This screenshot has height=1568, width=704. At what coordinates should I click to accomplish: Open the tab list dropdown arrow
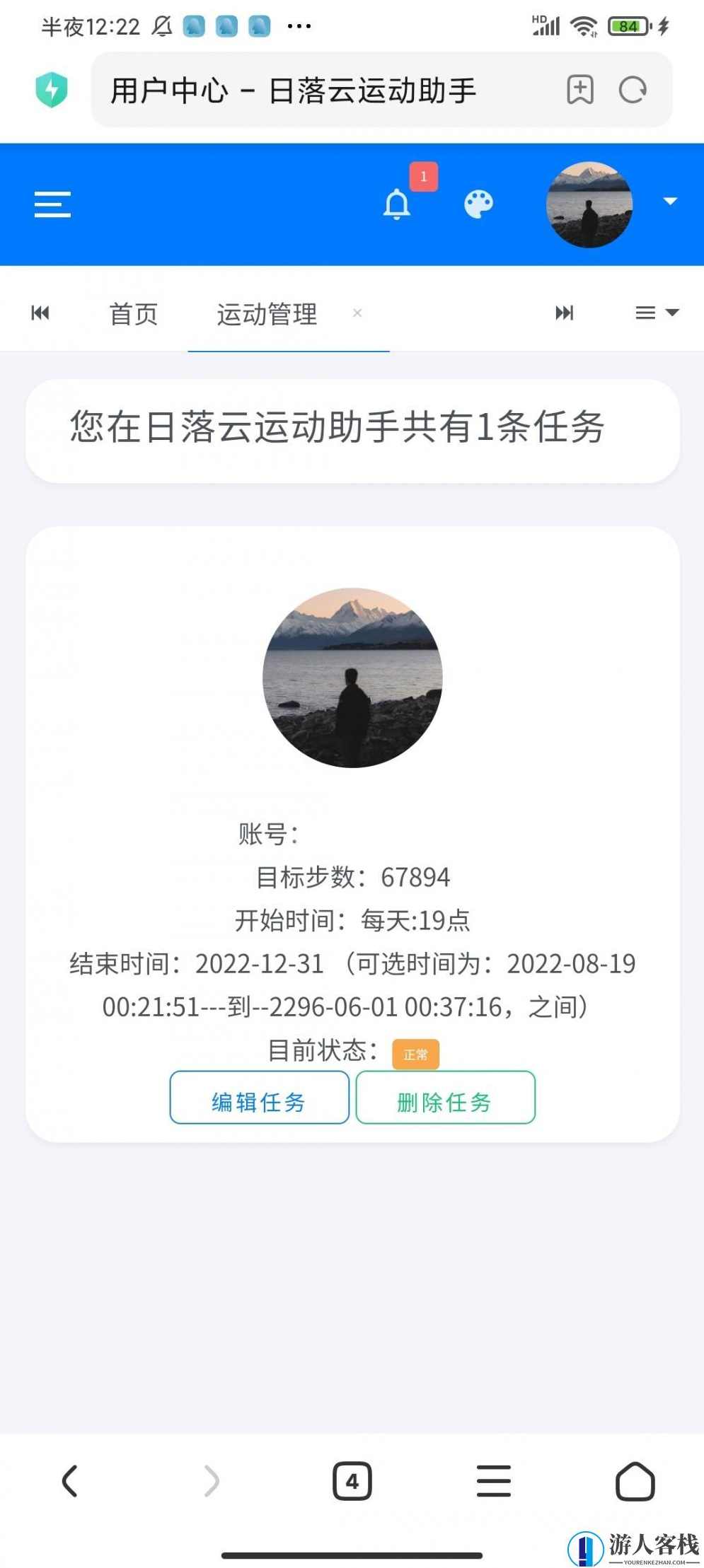(654, 312)
